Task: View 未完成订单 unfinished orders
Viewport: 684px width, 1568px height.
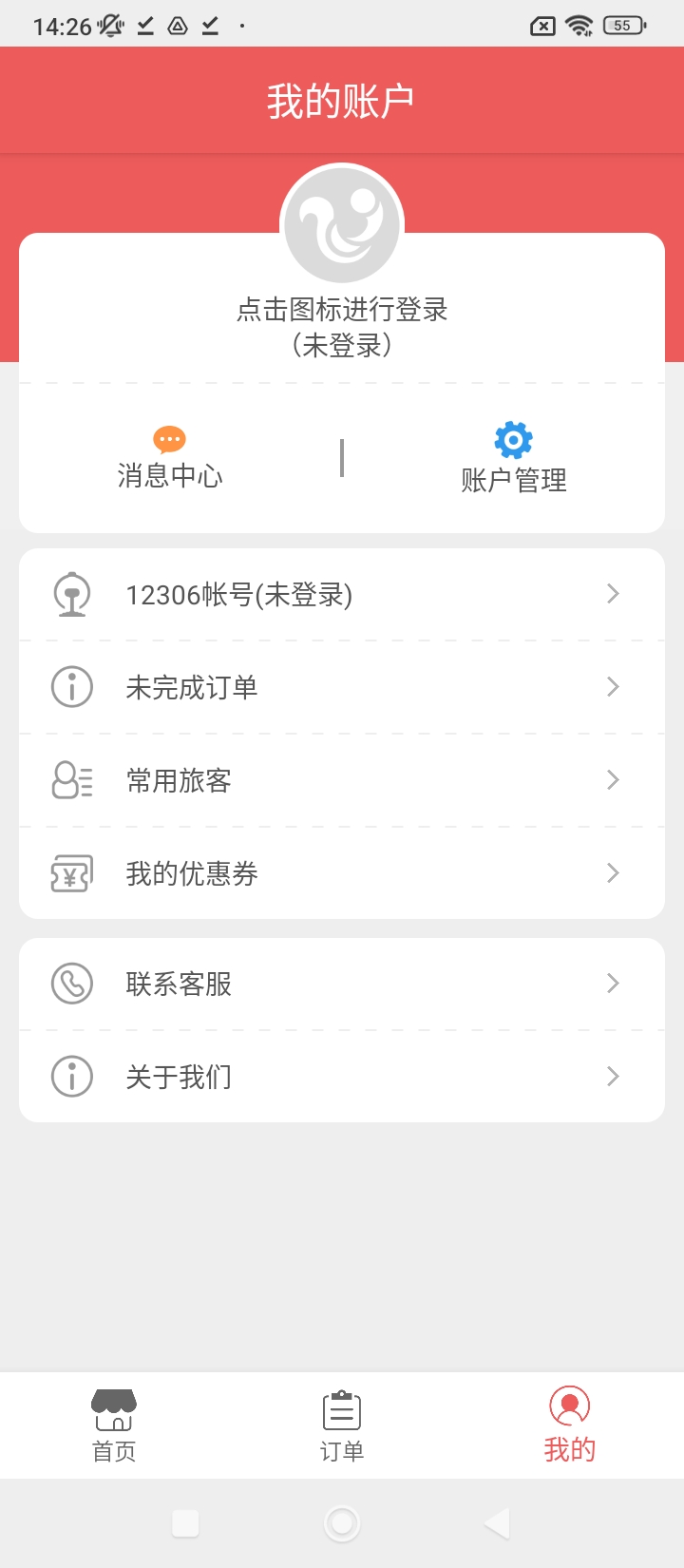Action: click(342, 687)
